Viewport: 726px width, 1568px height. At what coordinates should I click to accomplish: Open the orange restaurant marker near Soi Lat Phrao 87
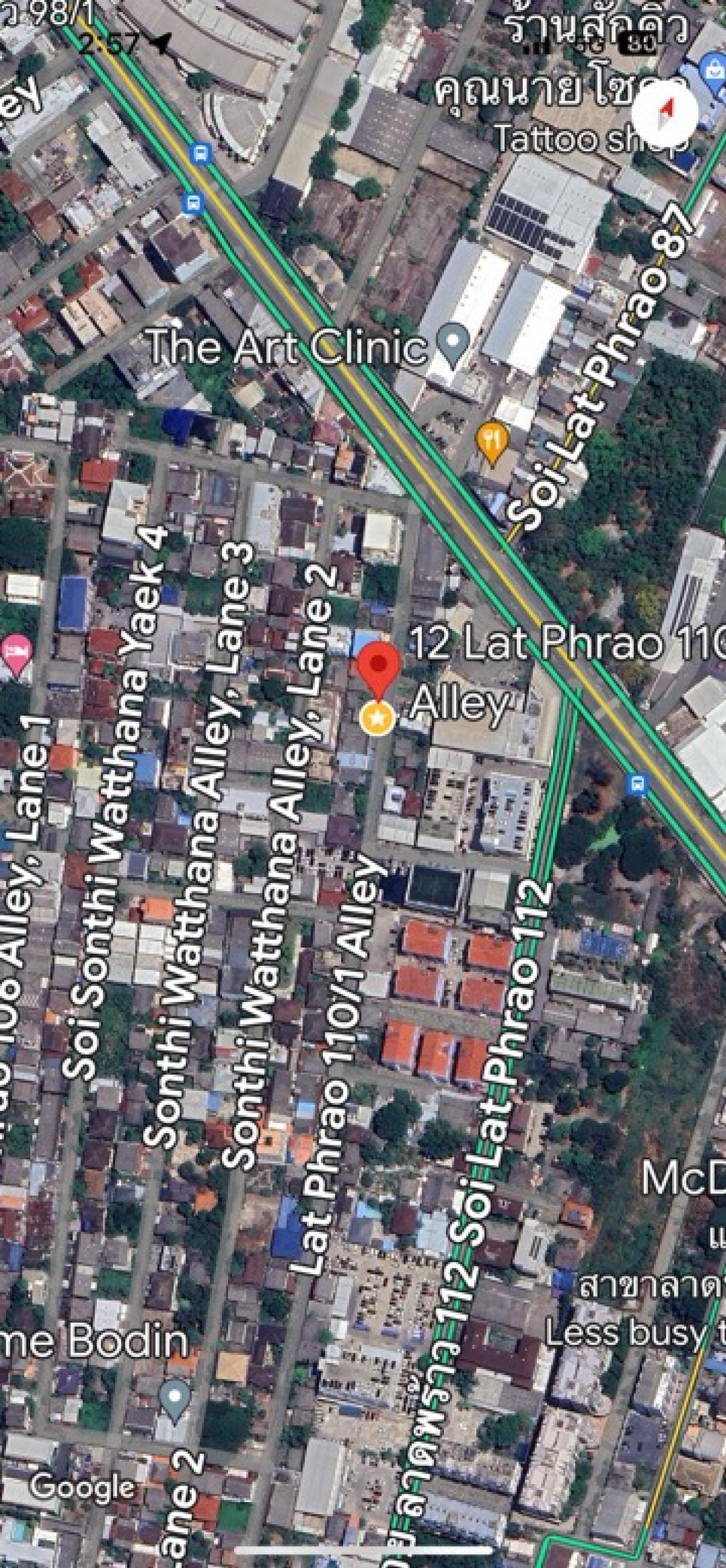(x=492, y=440)
